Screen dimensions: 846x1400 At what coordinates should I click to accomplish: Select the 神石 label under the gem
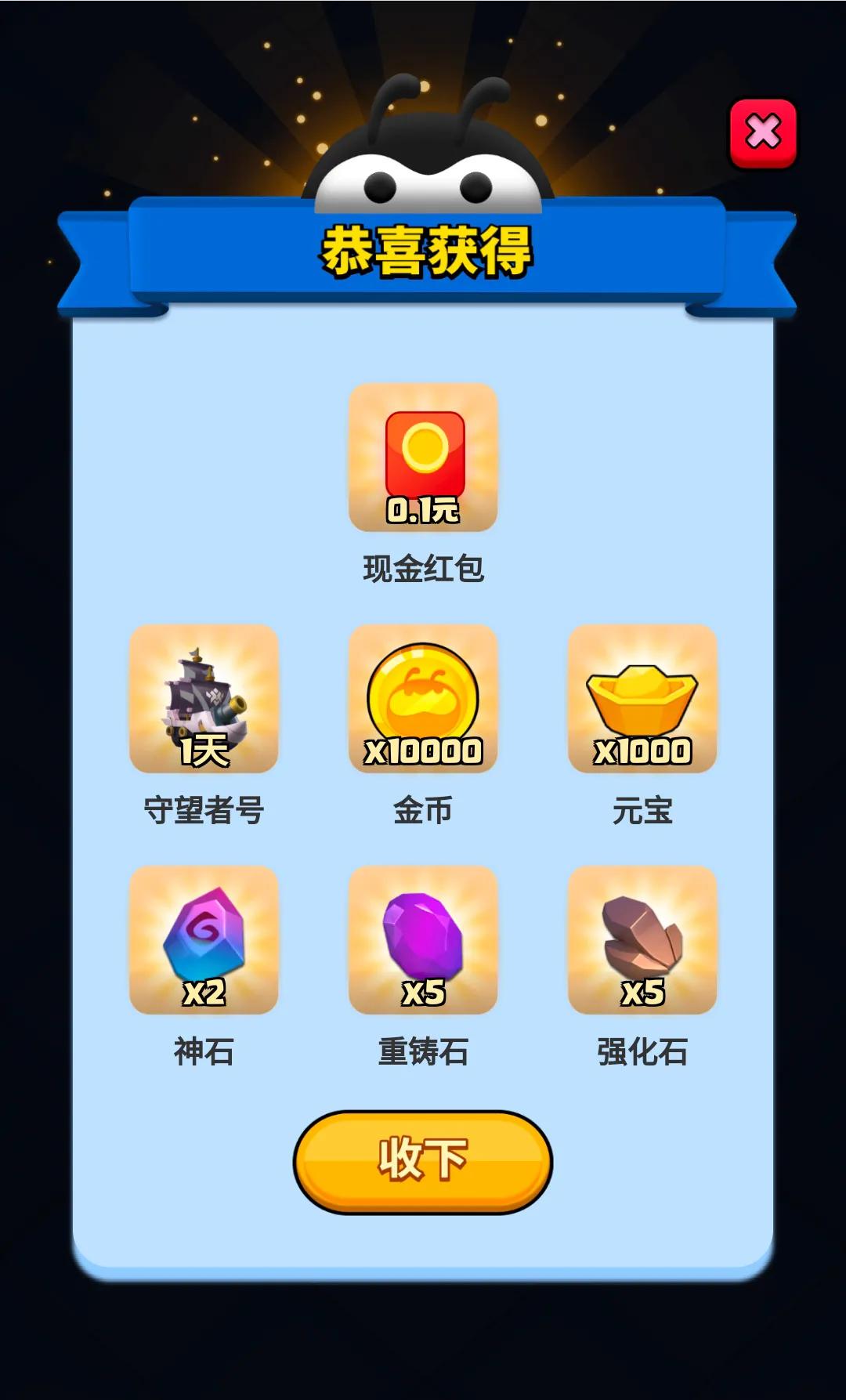[x=202, y=1054]
